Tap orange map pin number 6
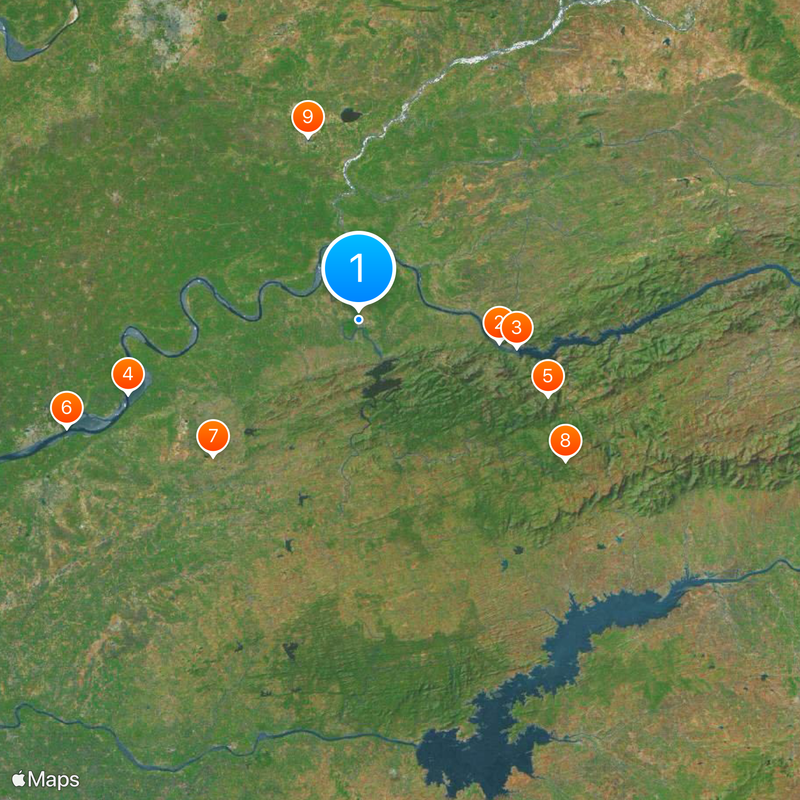Viewport: 800px width, 800px height. [66, 407]
